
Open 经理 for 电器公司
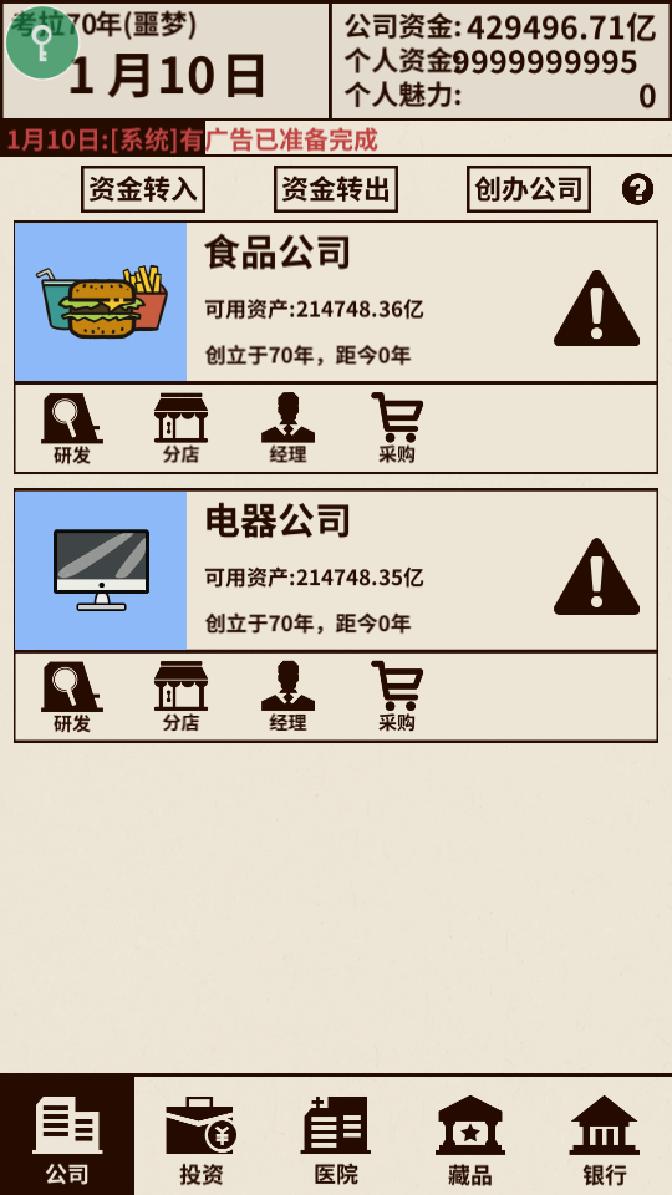(x=288, y=697)
